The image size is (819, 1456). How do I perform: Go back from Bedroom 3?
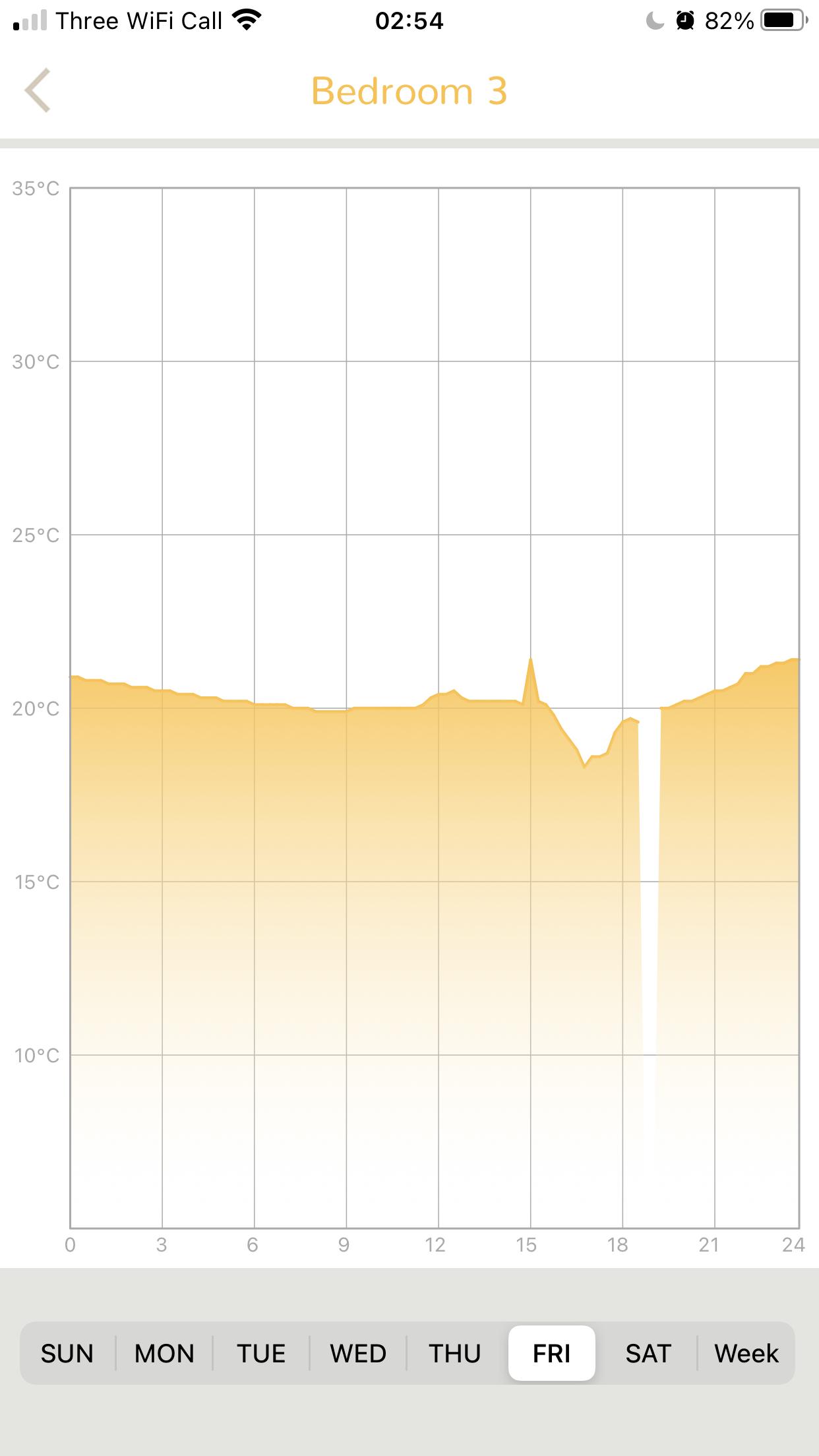[x=38, y=90]
